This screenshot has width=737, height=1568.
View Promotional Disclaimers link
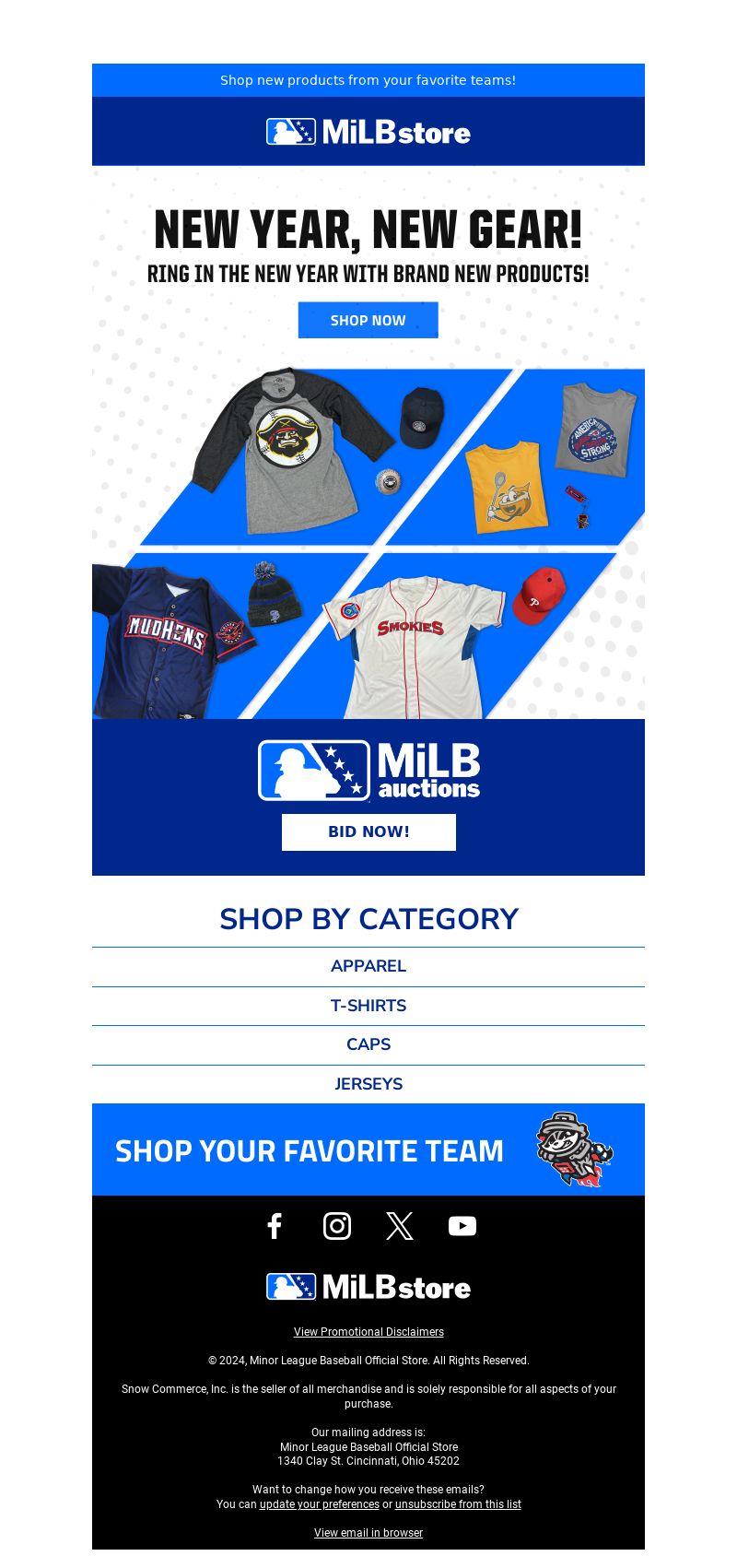pos(368,1332)
